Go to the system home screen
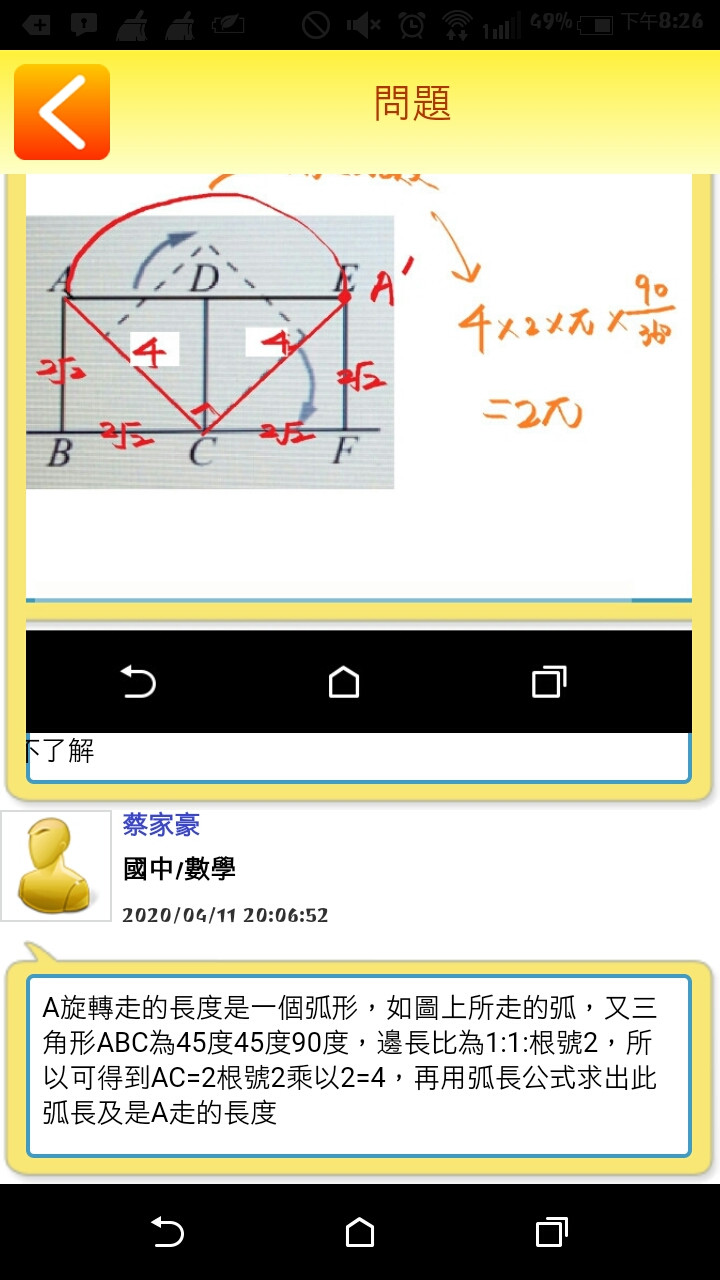The image size is (720, 1280). [360, 1232]
